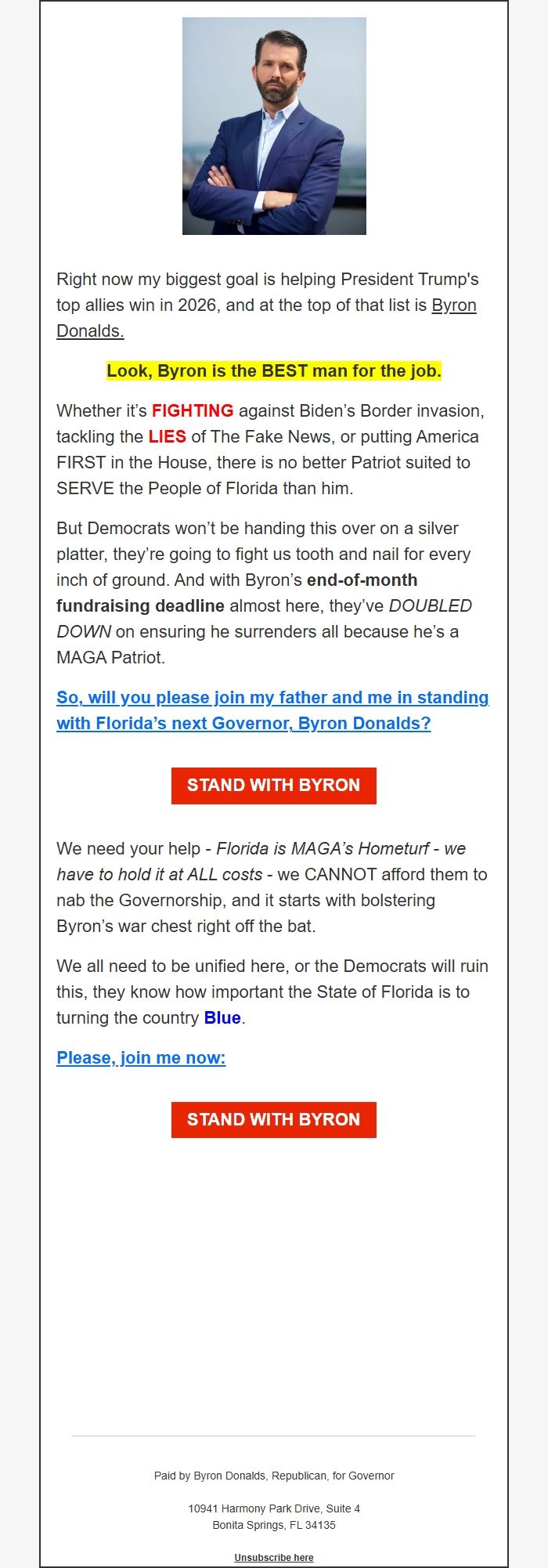Open the underlined Byron Donalds link
This screenshot has height=1568, width=548.
click(x=453, y=305)
